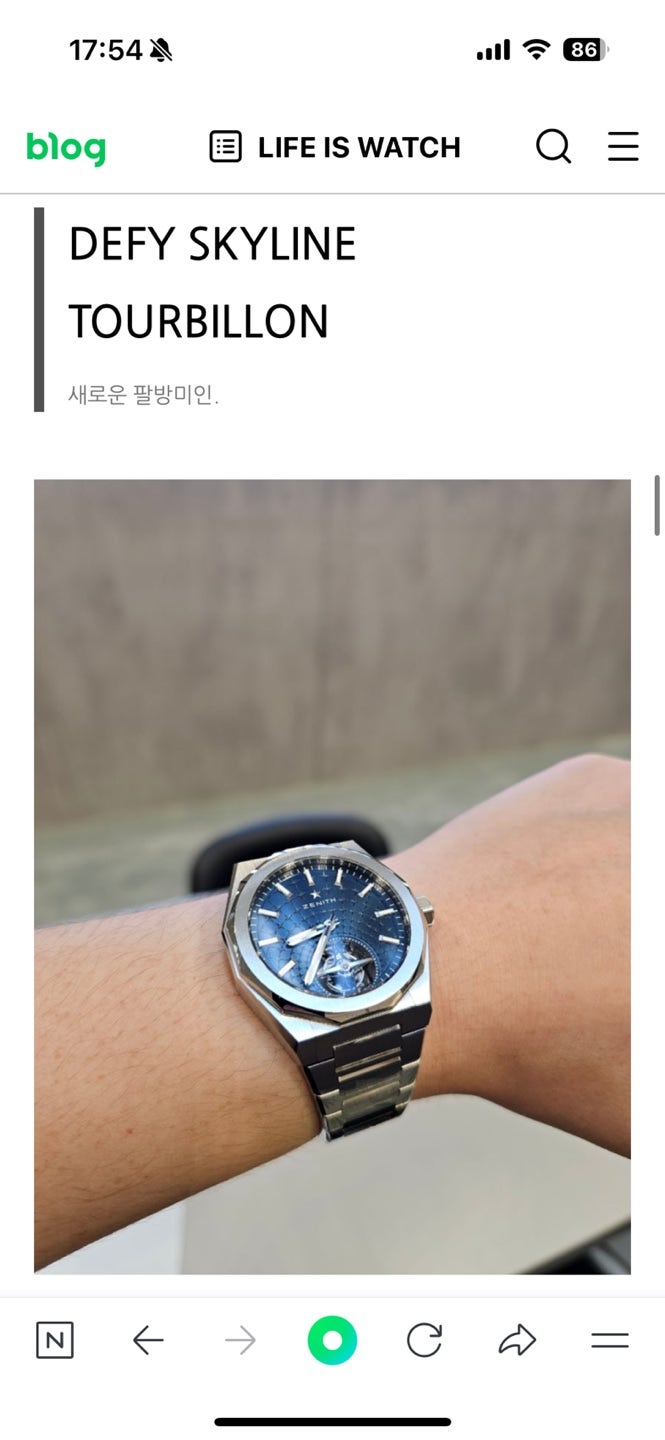665x1440 pixels.
Task: Share this blog post
Action: click(x=517, y=1340)
